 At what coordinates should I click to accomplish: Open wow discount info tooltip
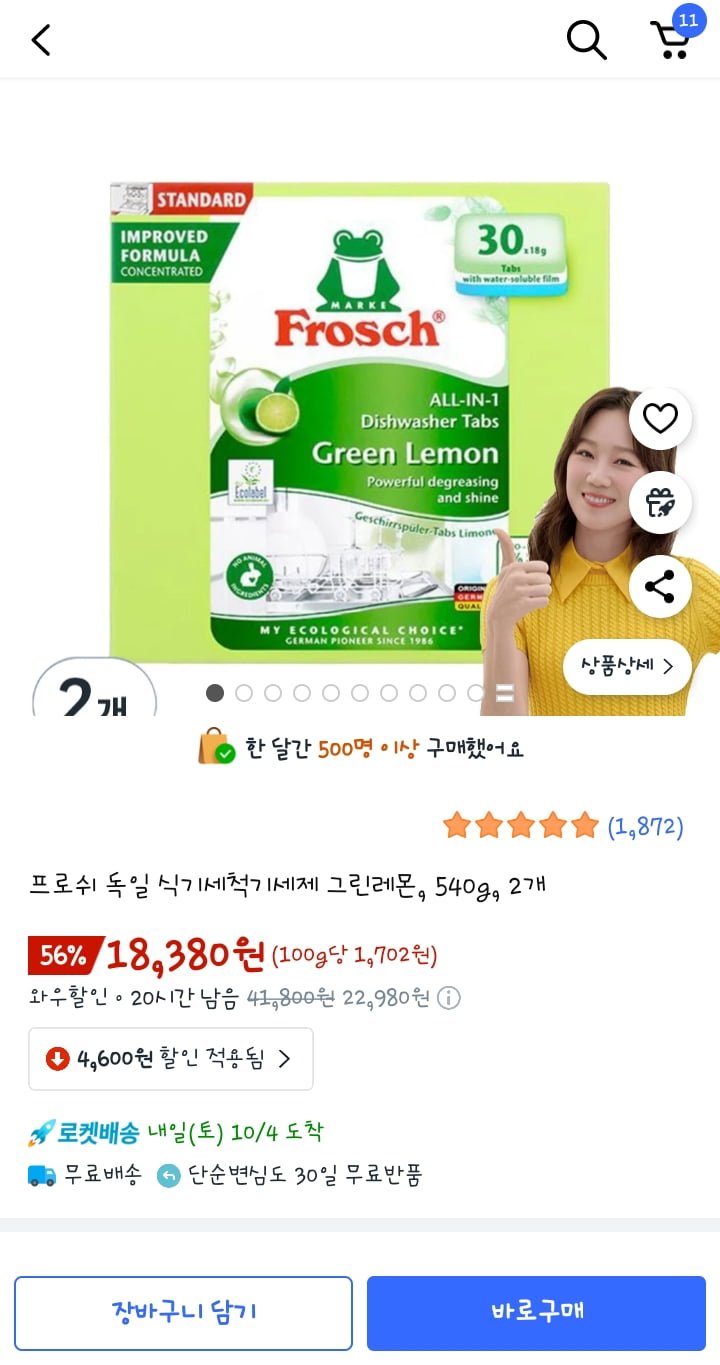[448, 999]
